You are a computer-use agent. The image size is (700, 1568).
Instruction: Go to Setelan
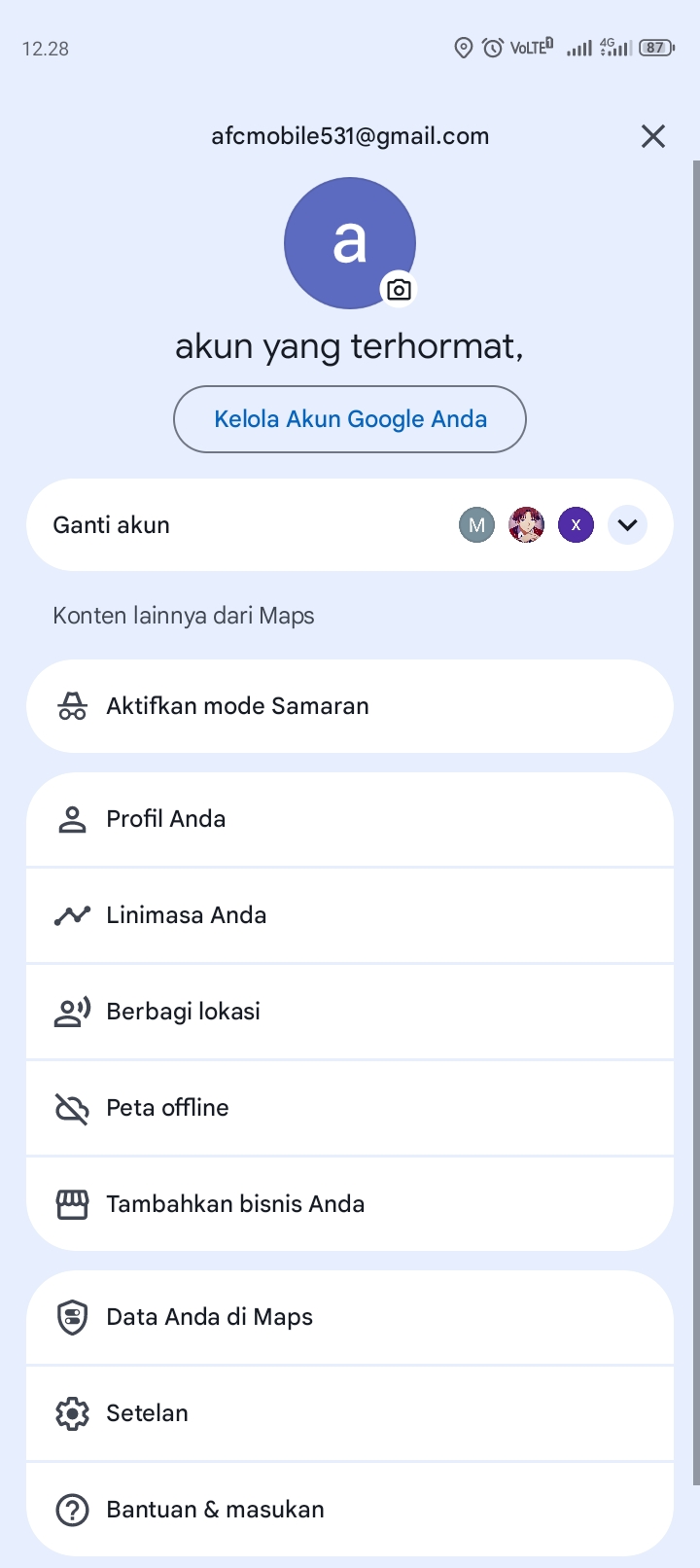pos(350,1413)
